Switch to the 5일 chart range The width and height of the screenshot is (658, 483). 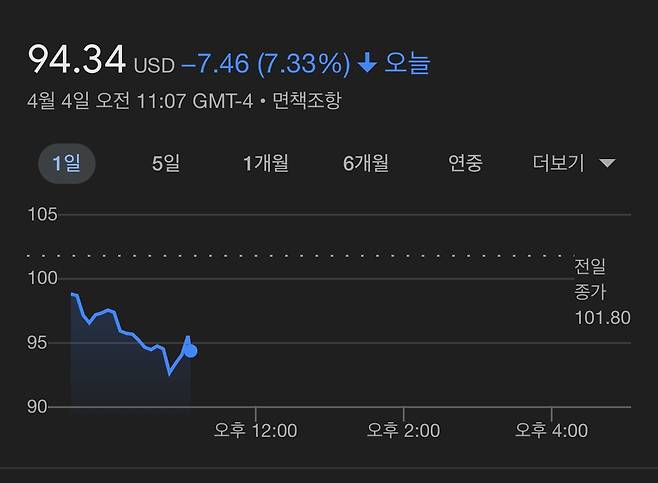(x=166, y=163)
